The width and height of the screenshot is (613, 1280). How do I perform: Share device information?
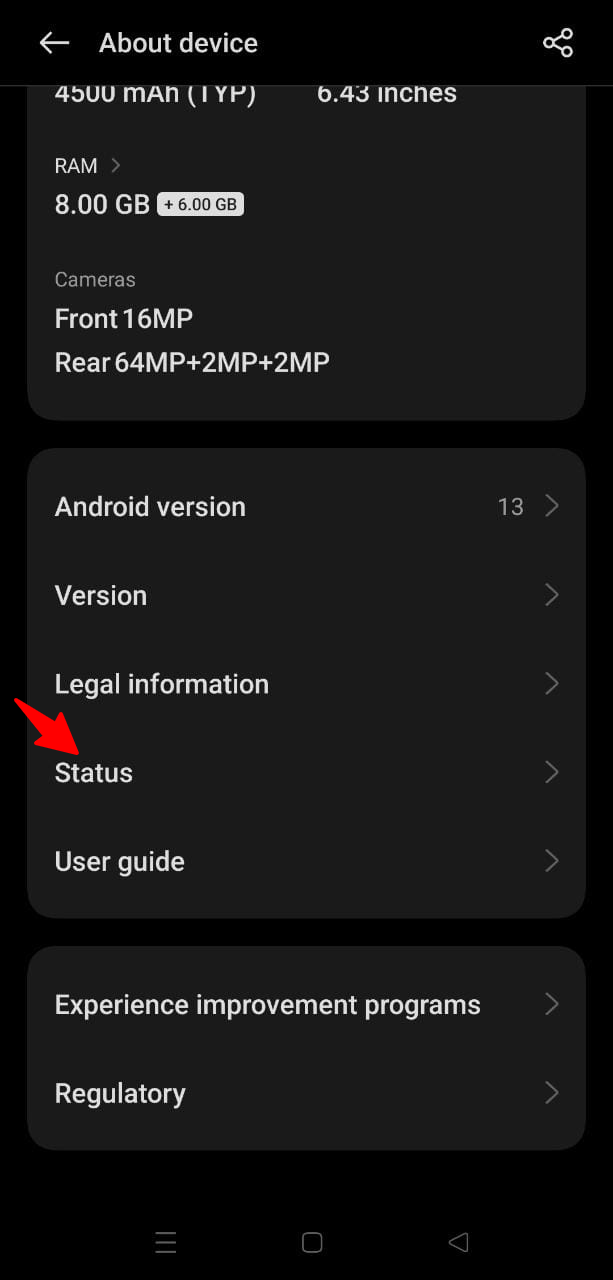pos(557,43)
